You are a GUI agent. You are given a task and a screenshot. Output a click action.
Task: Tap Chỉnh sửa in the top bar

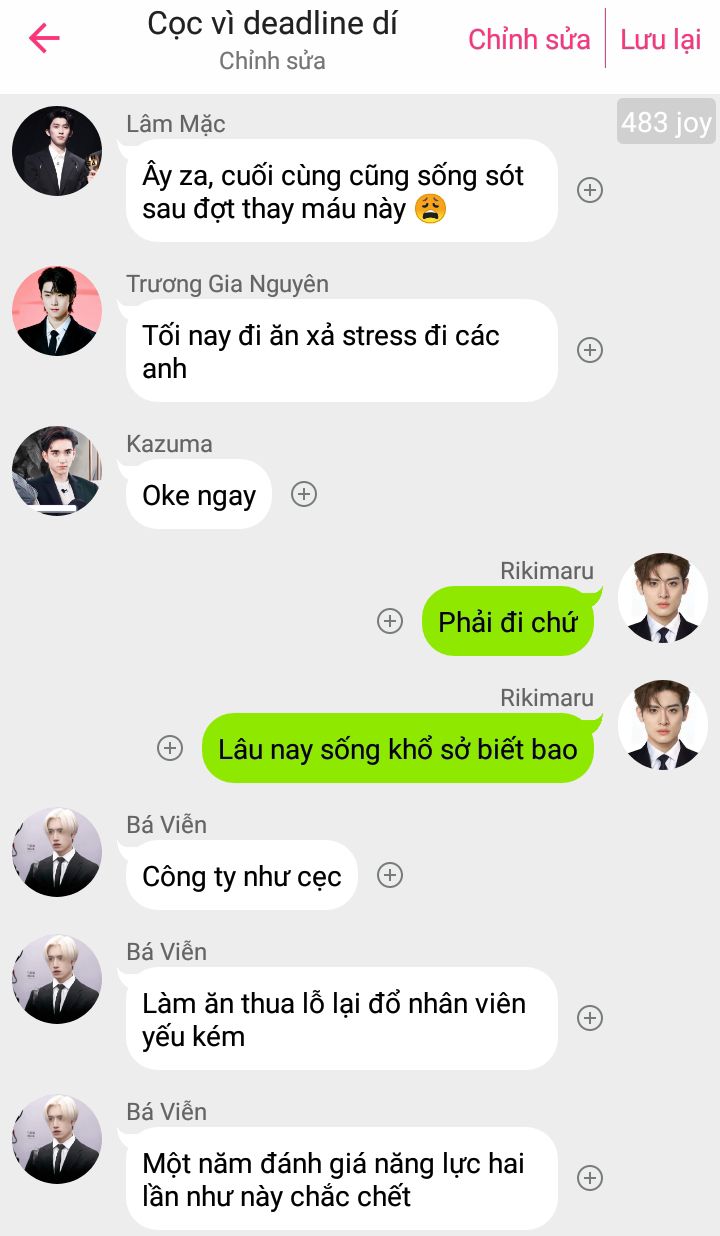pyautogui.click(x=529, y=39)
